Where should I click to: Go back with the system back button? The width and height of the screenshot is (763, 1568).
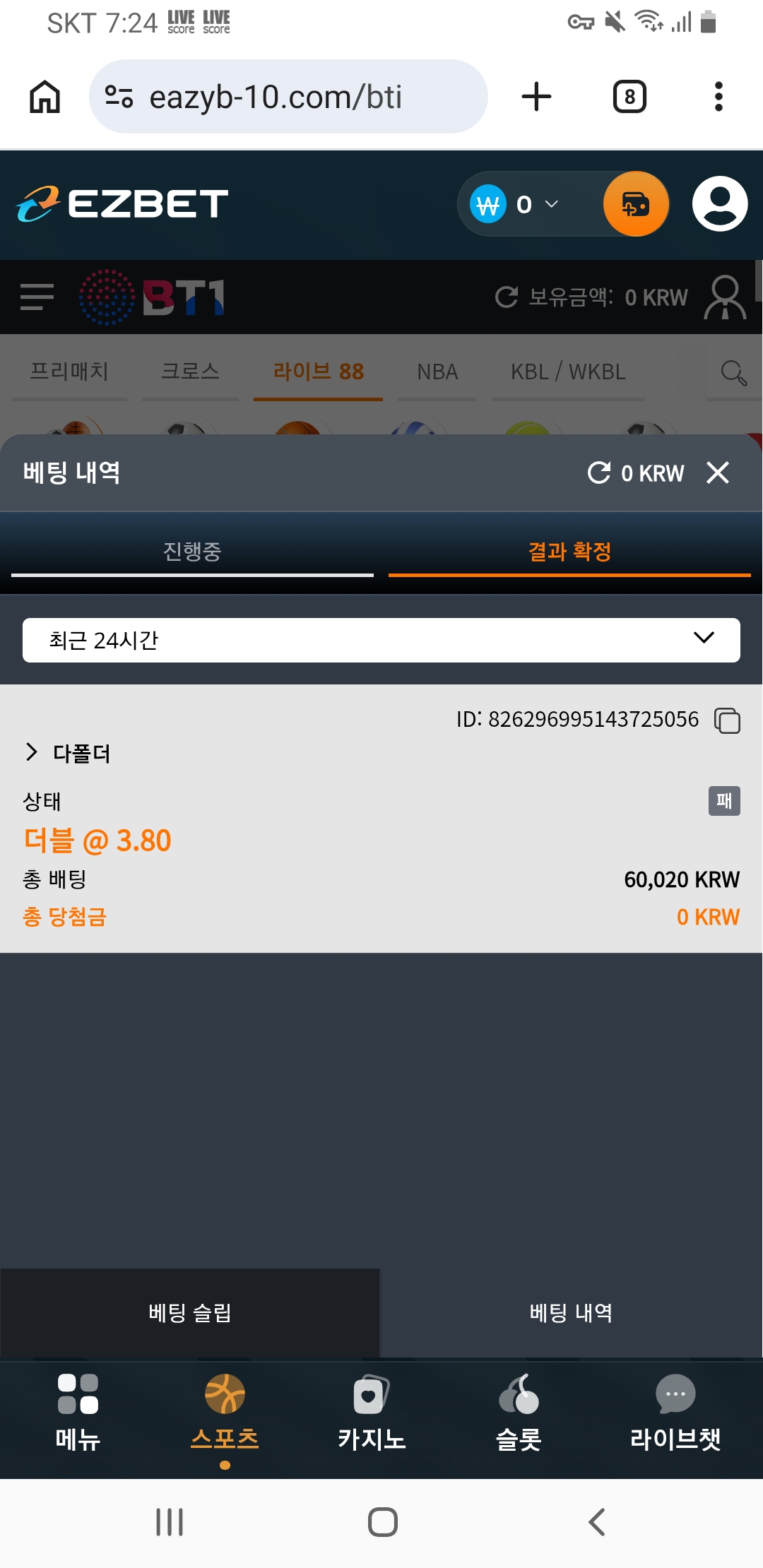tap(597, 1522)
